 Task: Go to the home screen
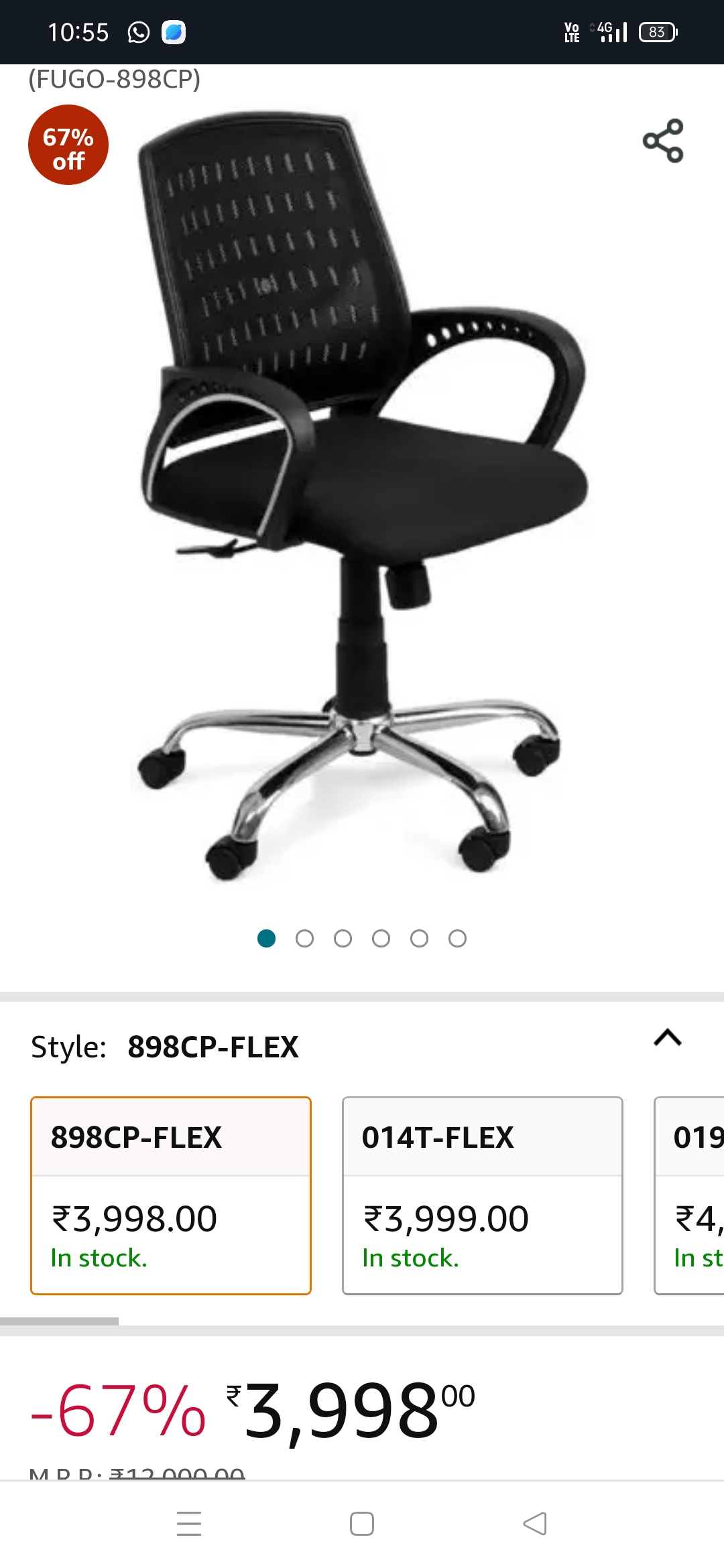pyautogui.click(x=362, y=1524)
